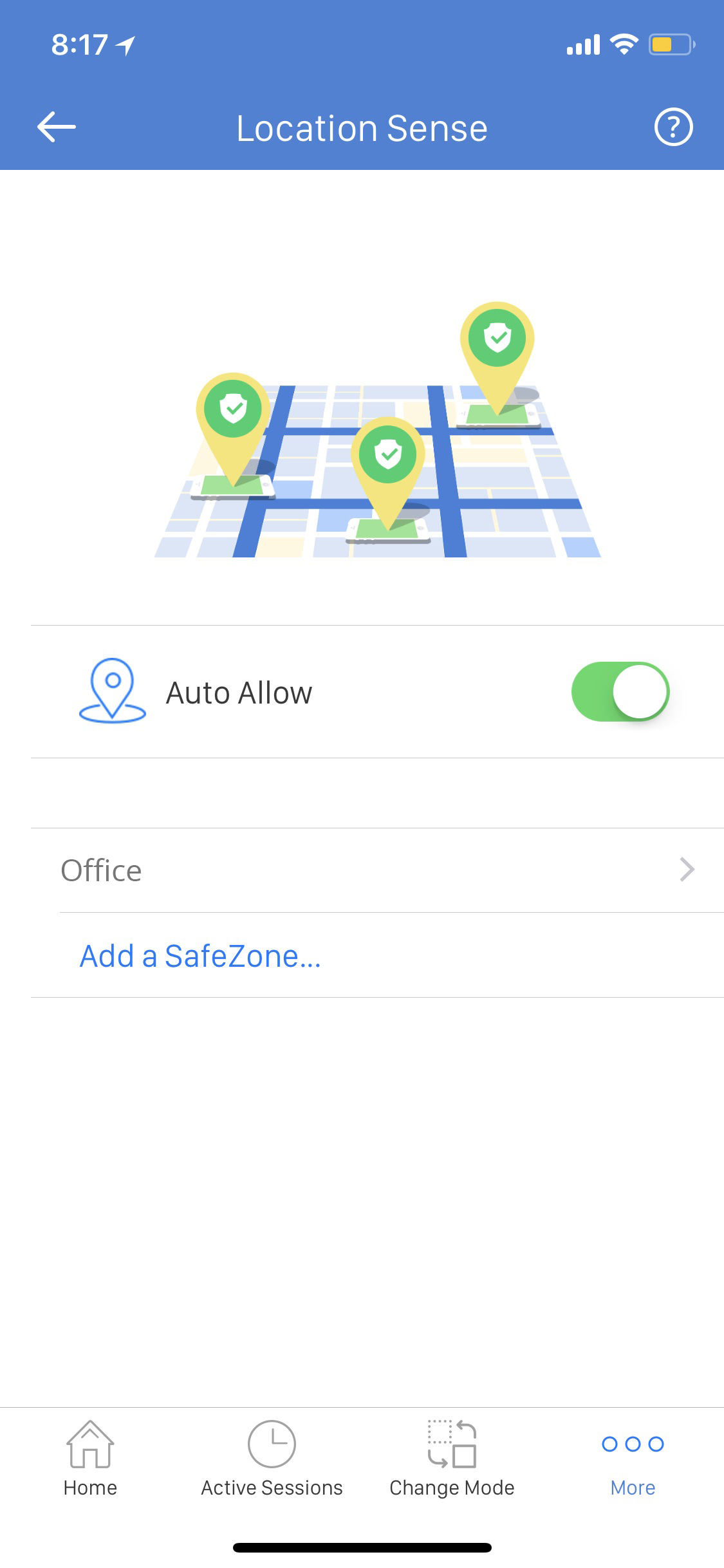Tap Add a SafeZone link
Screen dimensions: 724x1568
tap(200, 956)
